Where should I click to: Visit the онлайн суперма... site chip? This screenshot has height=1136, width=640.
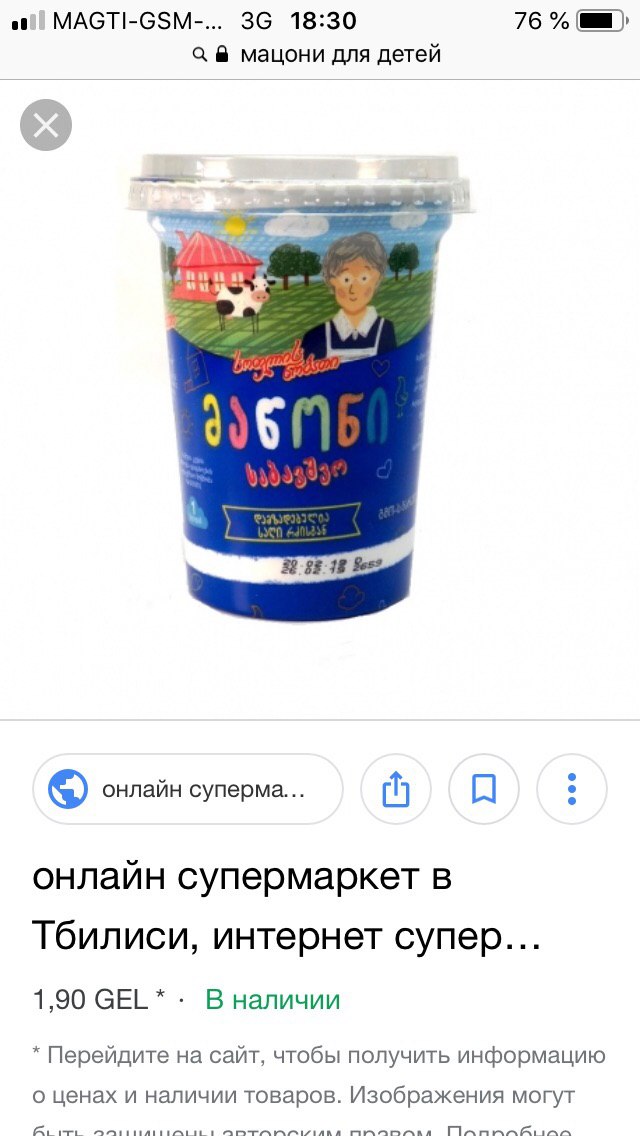(x=188, y=789)
